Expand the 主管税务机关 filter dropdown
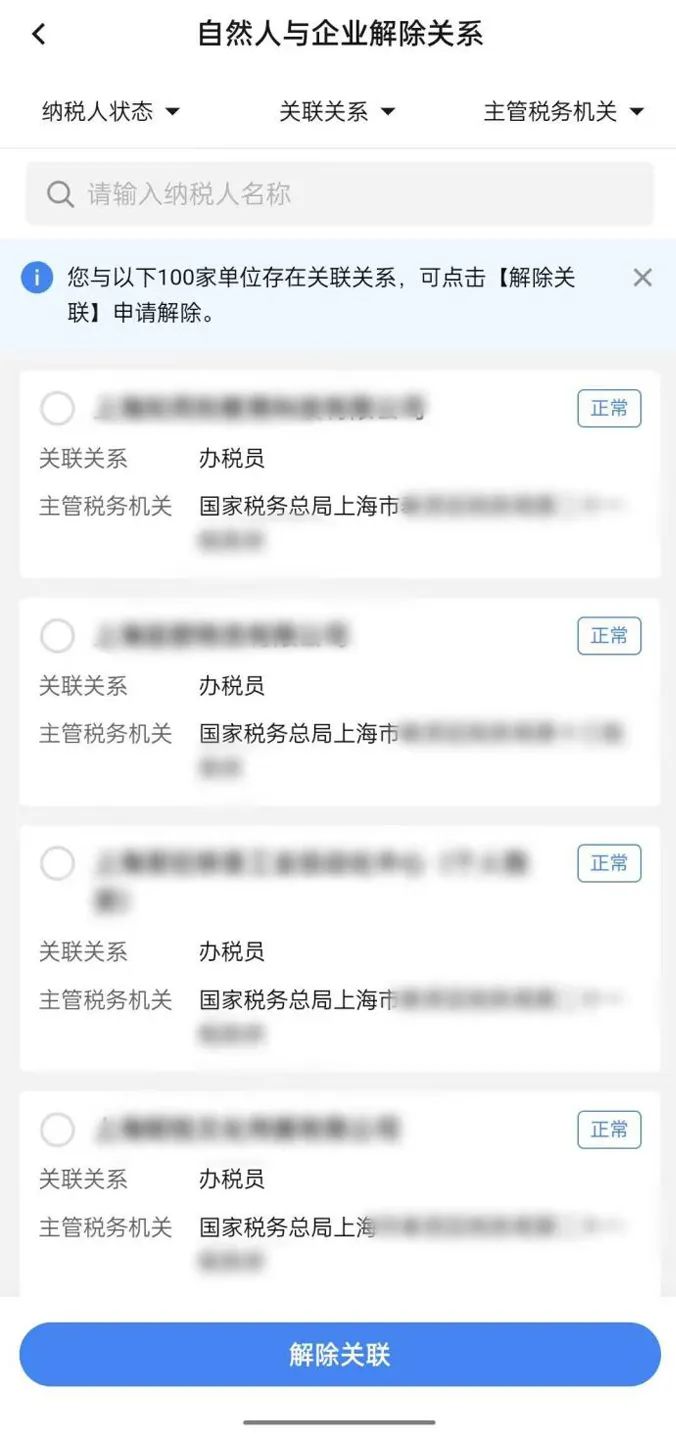The image size is (676, 1434). pyautogui.click(x=563, y=111)
